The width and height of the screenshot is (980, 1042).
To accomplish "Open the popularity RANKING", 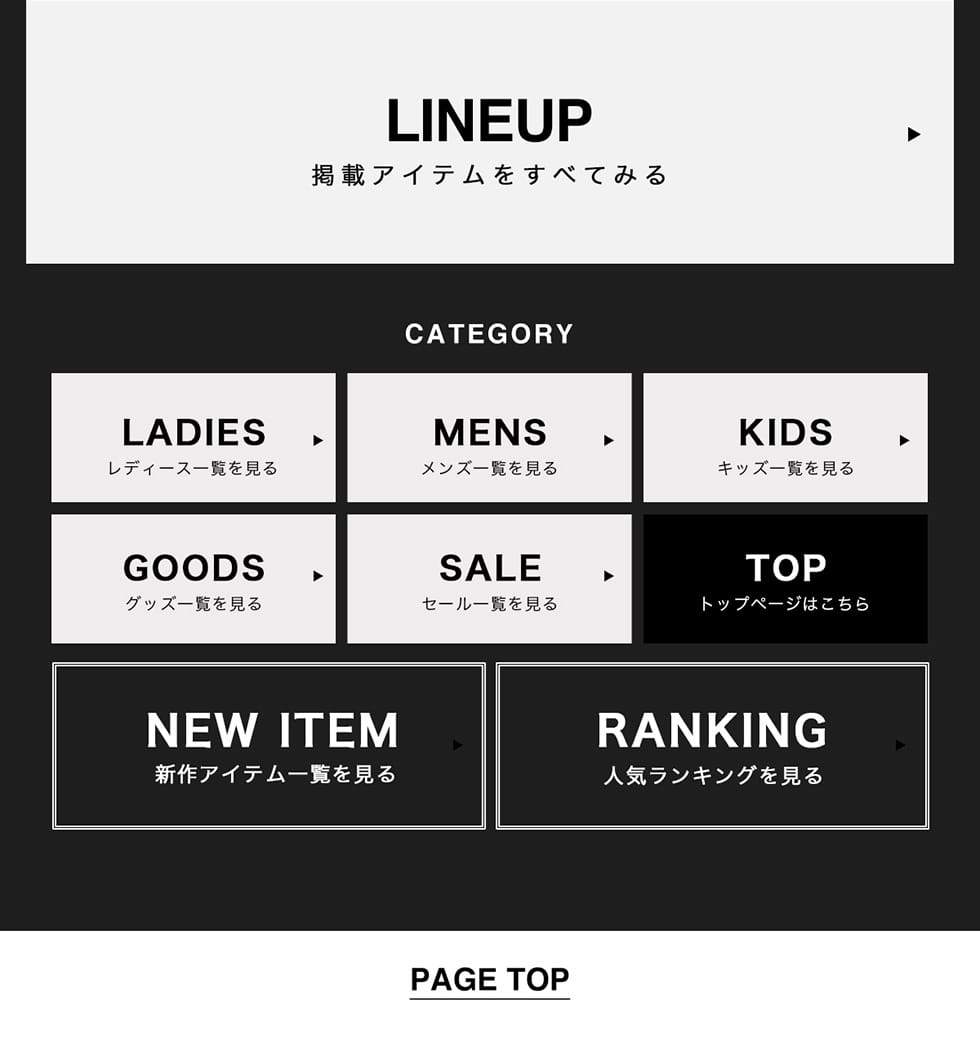I will point(712,746).
